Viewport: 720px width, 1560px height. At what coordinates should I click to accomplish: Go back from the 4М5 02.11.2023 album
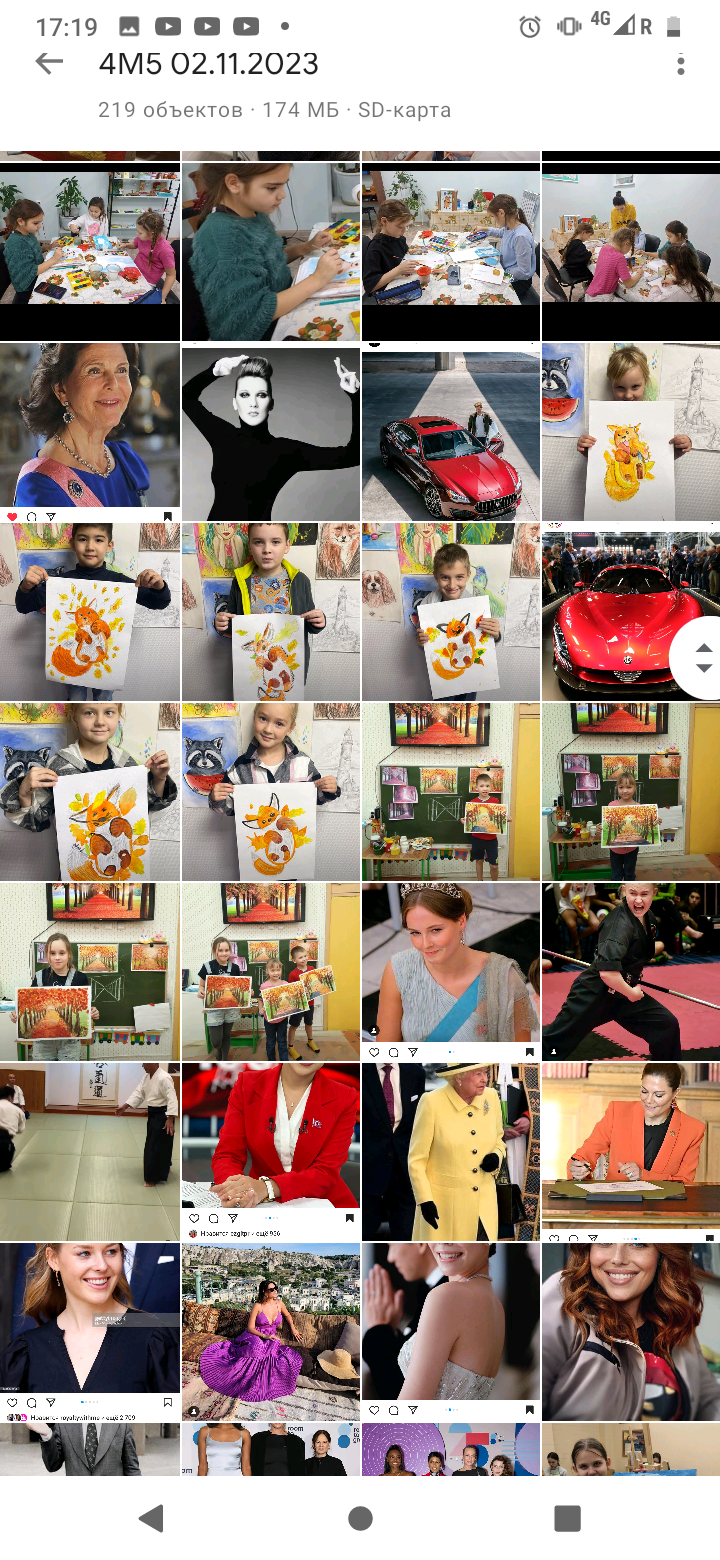[49, 64]
